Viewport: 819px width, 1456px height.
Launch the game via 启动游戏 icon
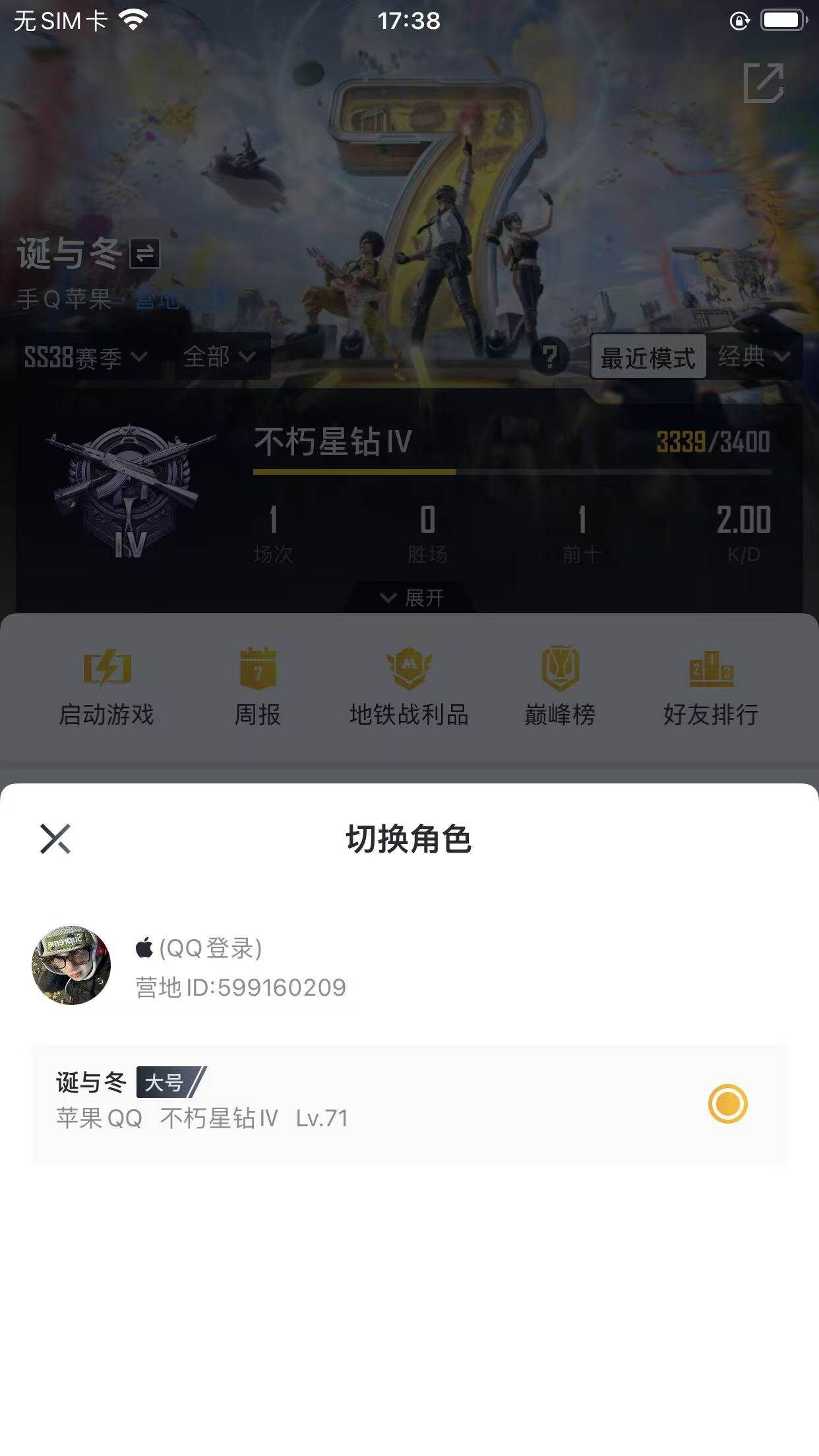tap(108, 686)
